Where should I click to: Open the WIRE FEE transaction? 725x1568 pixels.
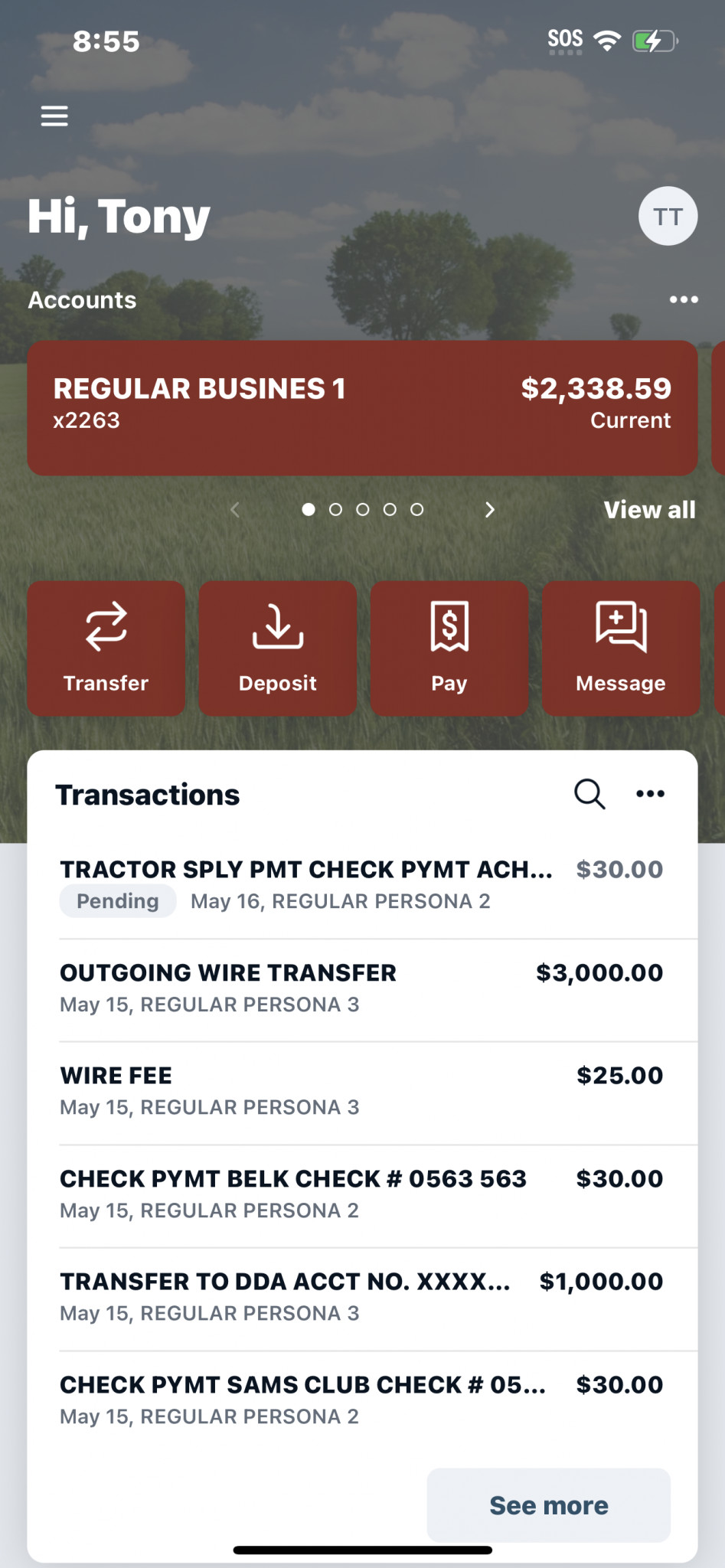coord(362,1093)
